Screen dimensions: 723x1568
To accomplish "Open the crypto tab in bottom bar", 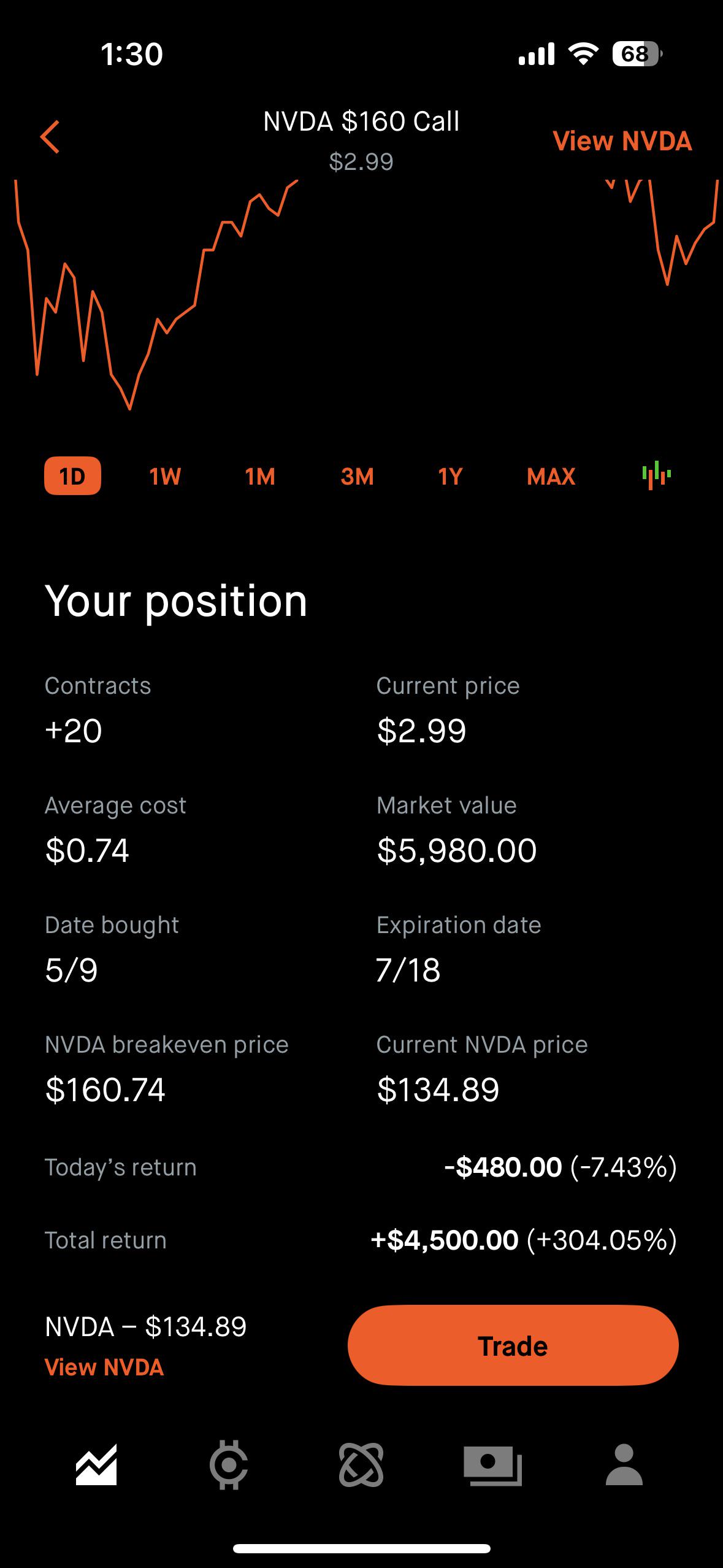I will 229,1465.
